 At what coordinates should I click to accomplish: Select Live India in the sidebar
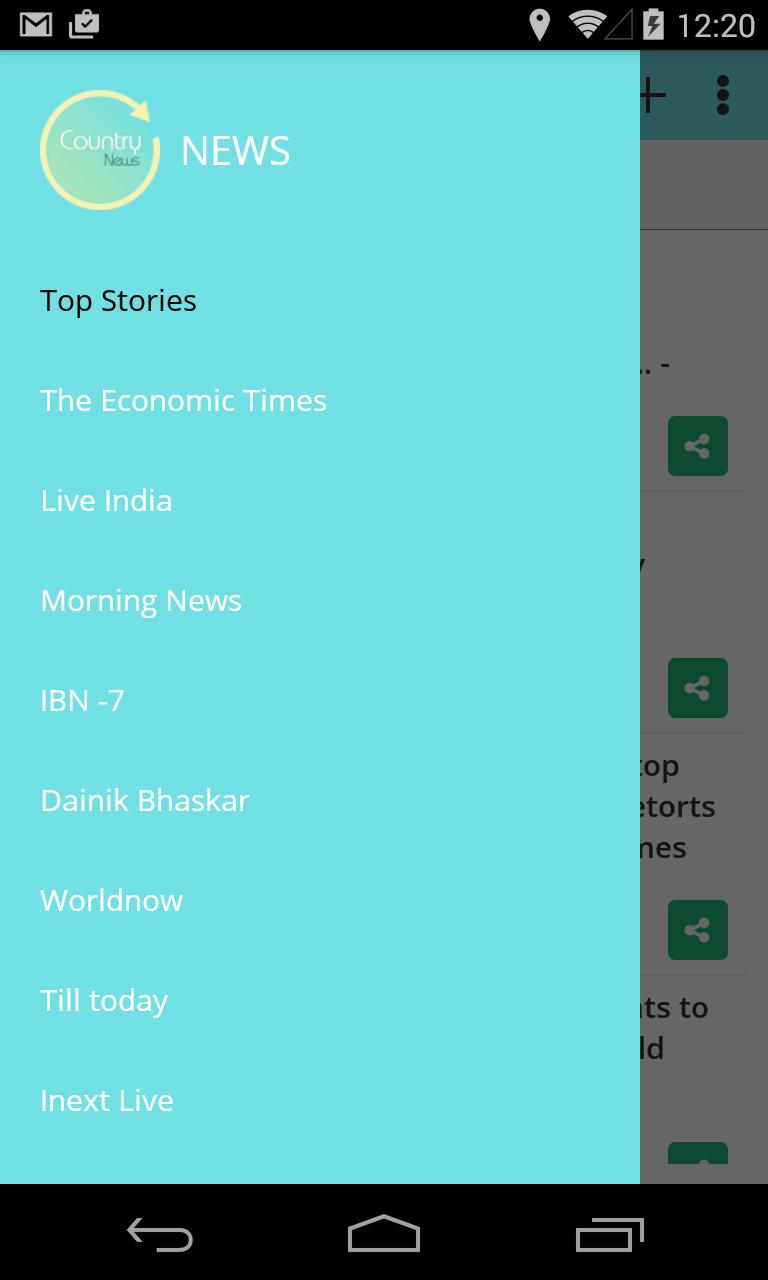point(106,500)
